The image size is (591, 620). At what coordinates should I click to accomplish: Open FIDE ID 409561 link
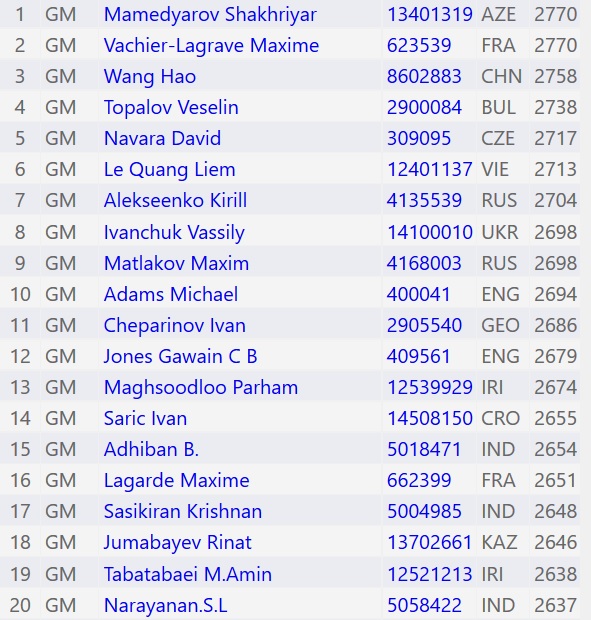[419, 356]
